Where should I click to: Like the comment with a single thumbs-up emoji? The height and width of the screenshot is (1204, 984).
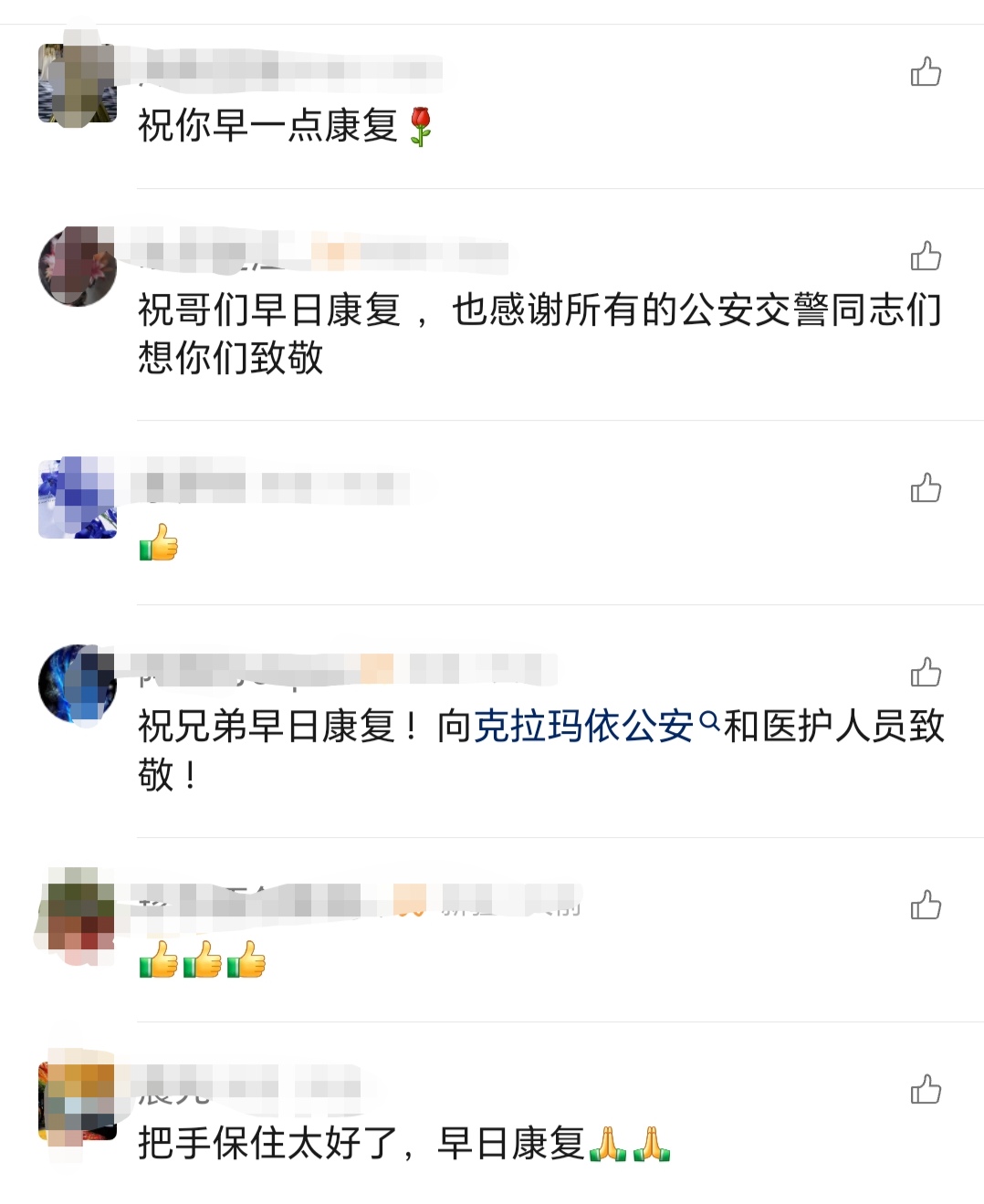[925, 488]
